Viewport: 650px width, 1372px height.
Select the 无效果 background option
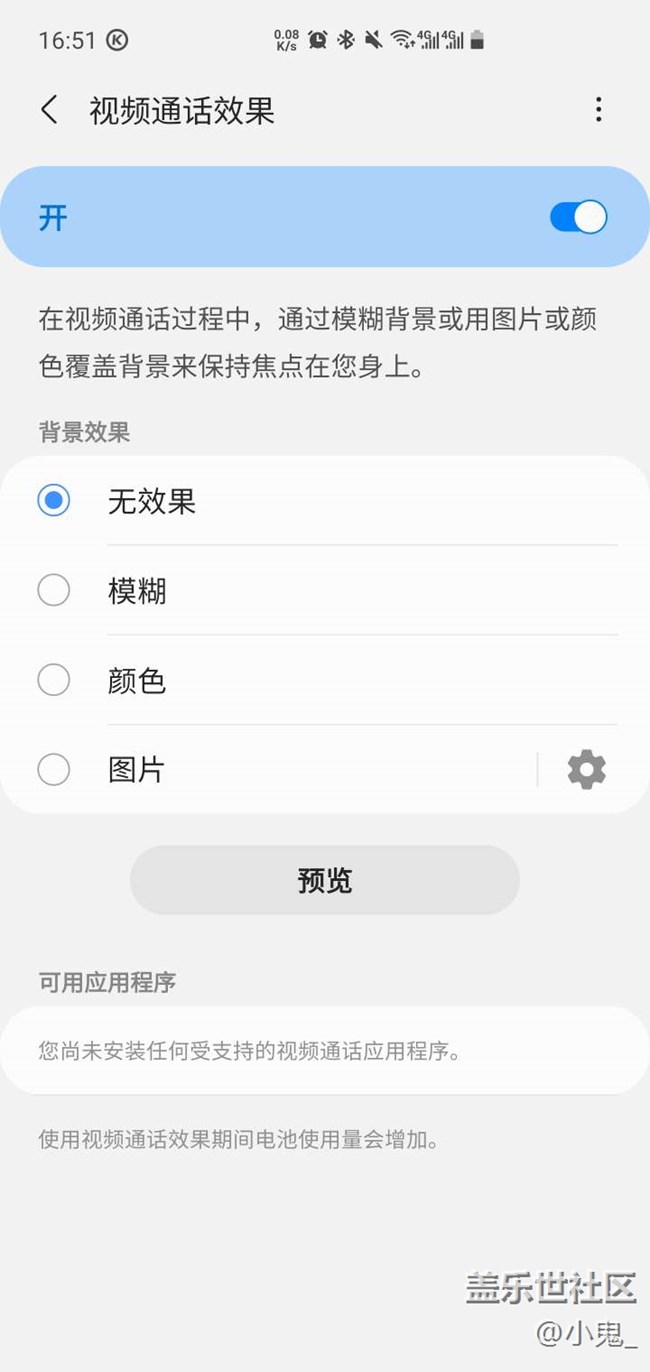click(54, 501)
